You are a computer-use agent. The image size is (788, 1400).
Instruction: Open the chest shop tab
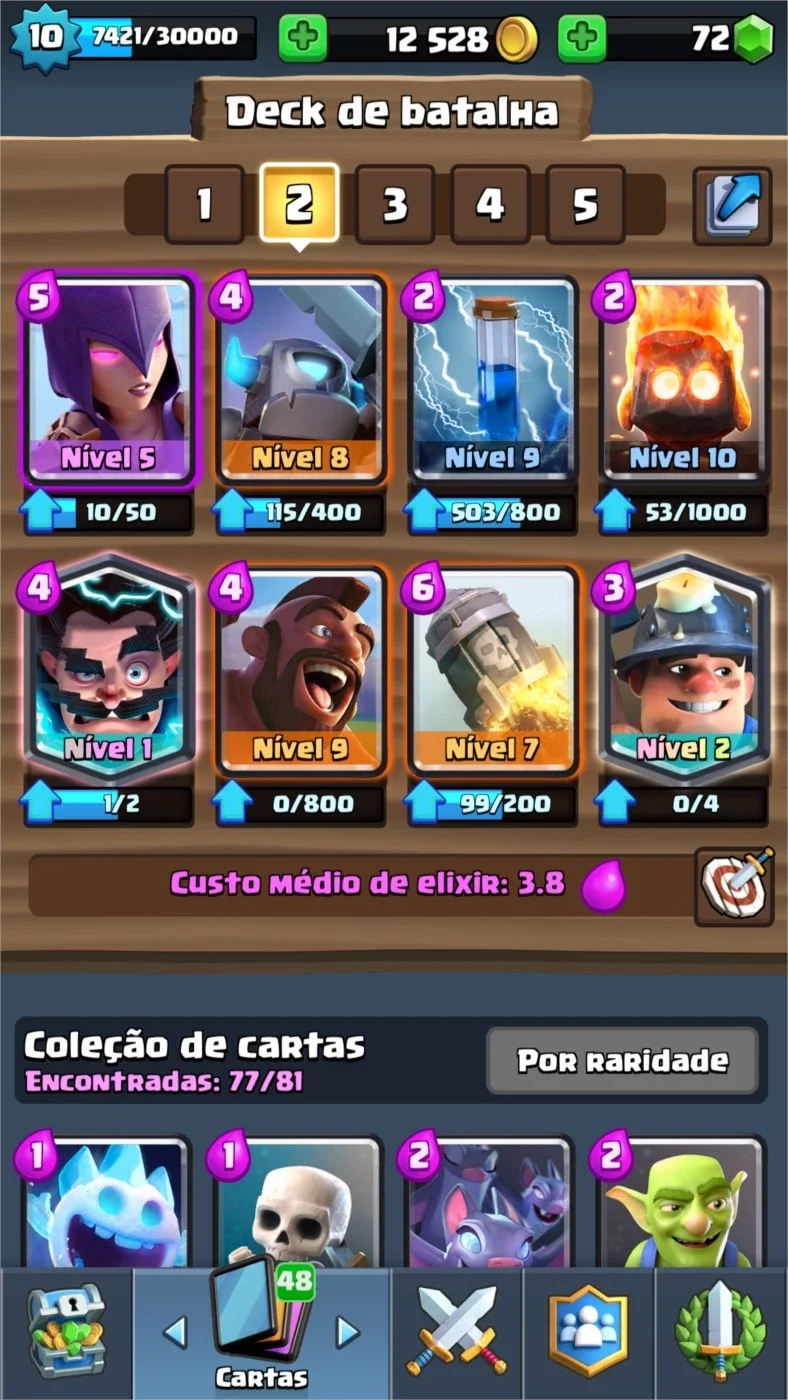[65, 1330]
